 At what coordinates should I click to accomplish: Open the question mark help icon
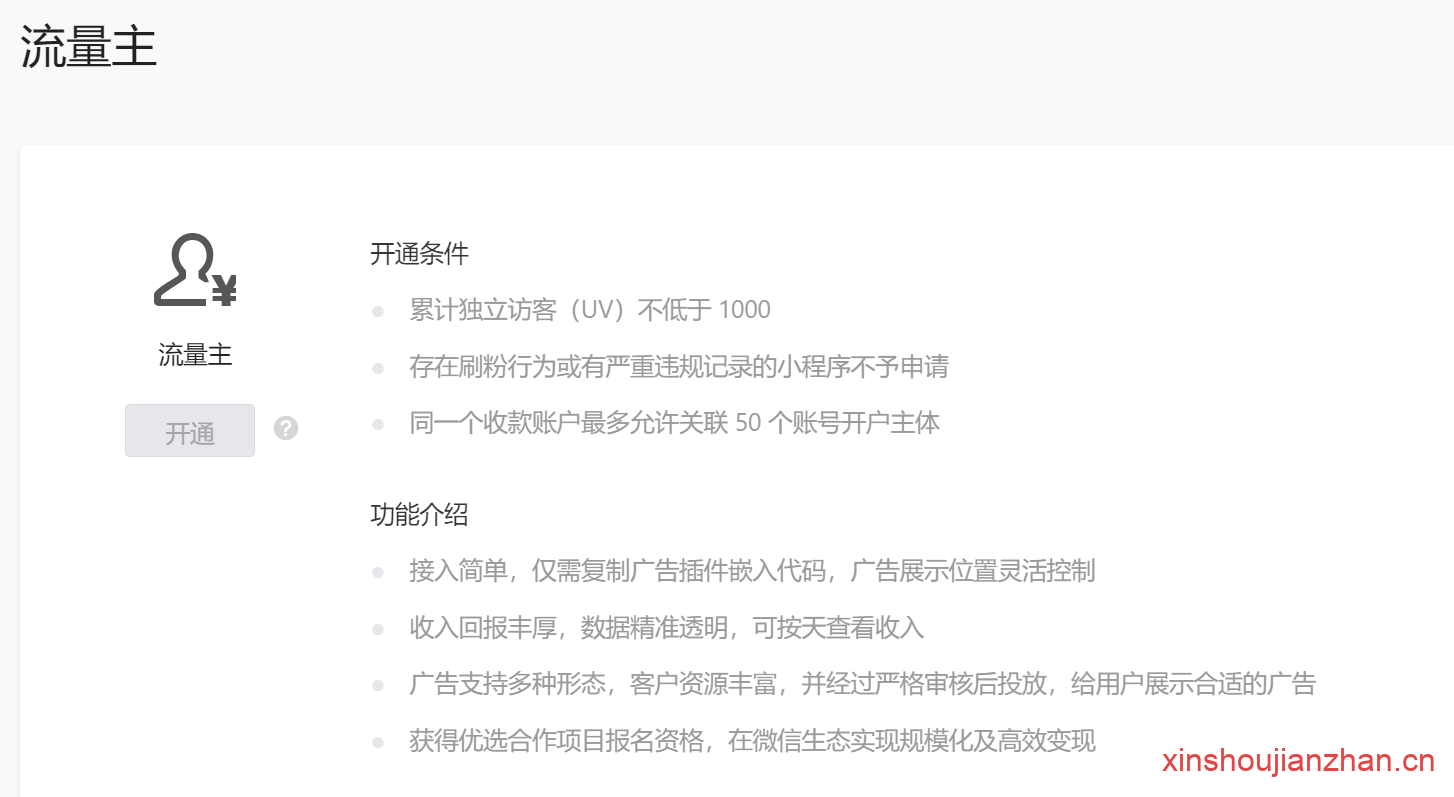(x=286, y=429)
